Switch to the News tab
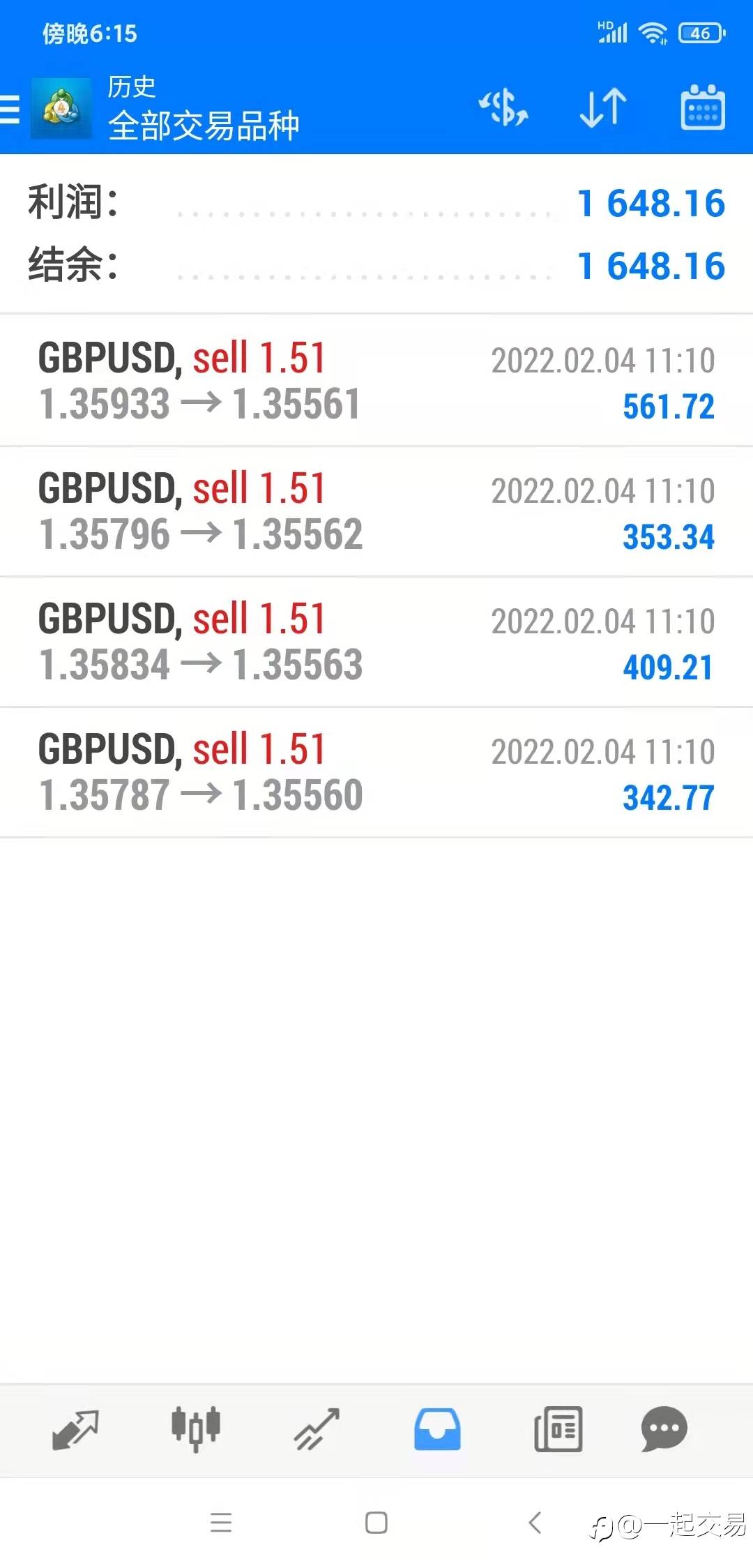 click(x=558, y=1429)
